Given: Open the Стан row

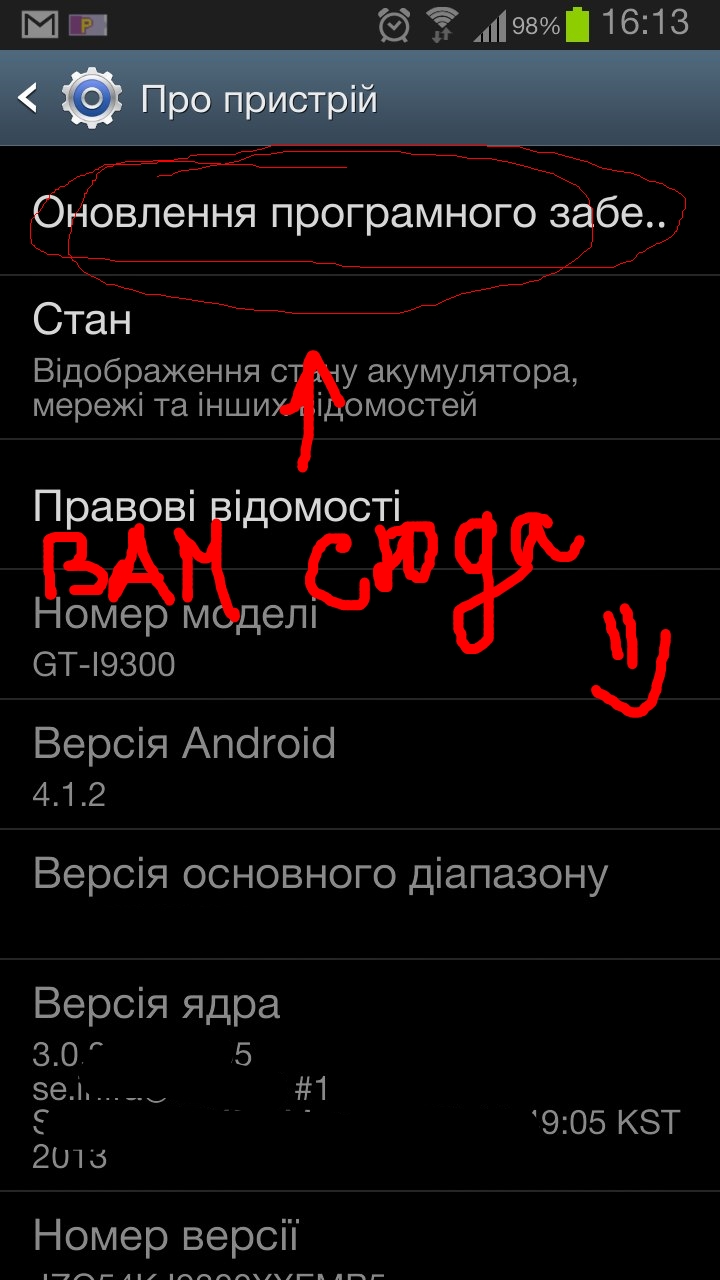Looking at the screenshot, I should tap(350, 358).
